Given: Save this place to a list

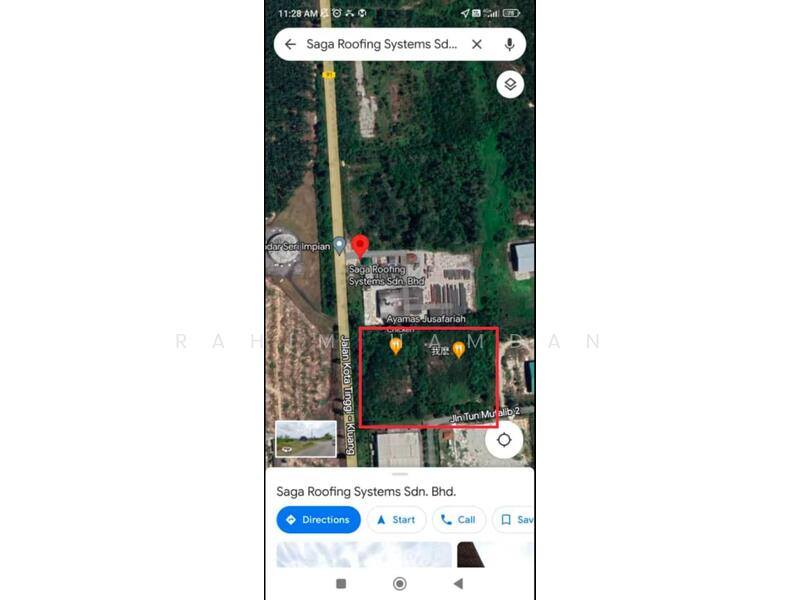Looking at the screenshot, I should pyautogui.click(x=515, y=520).
